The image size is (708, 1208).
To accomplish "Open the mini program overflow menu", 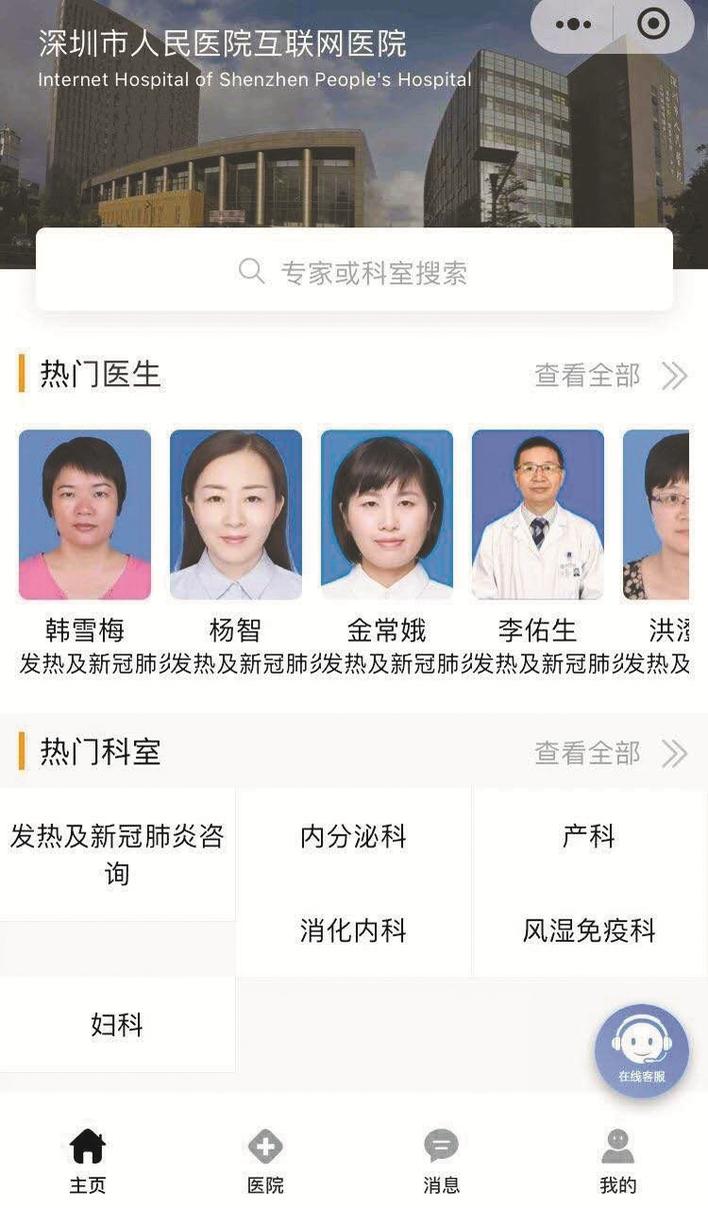I will point(573,24).
